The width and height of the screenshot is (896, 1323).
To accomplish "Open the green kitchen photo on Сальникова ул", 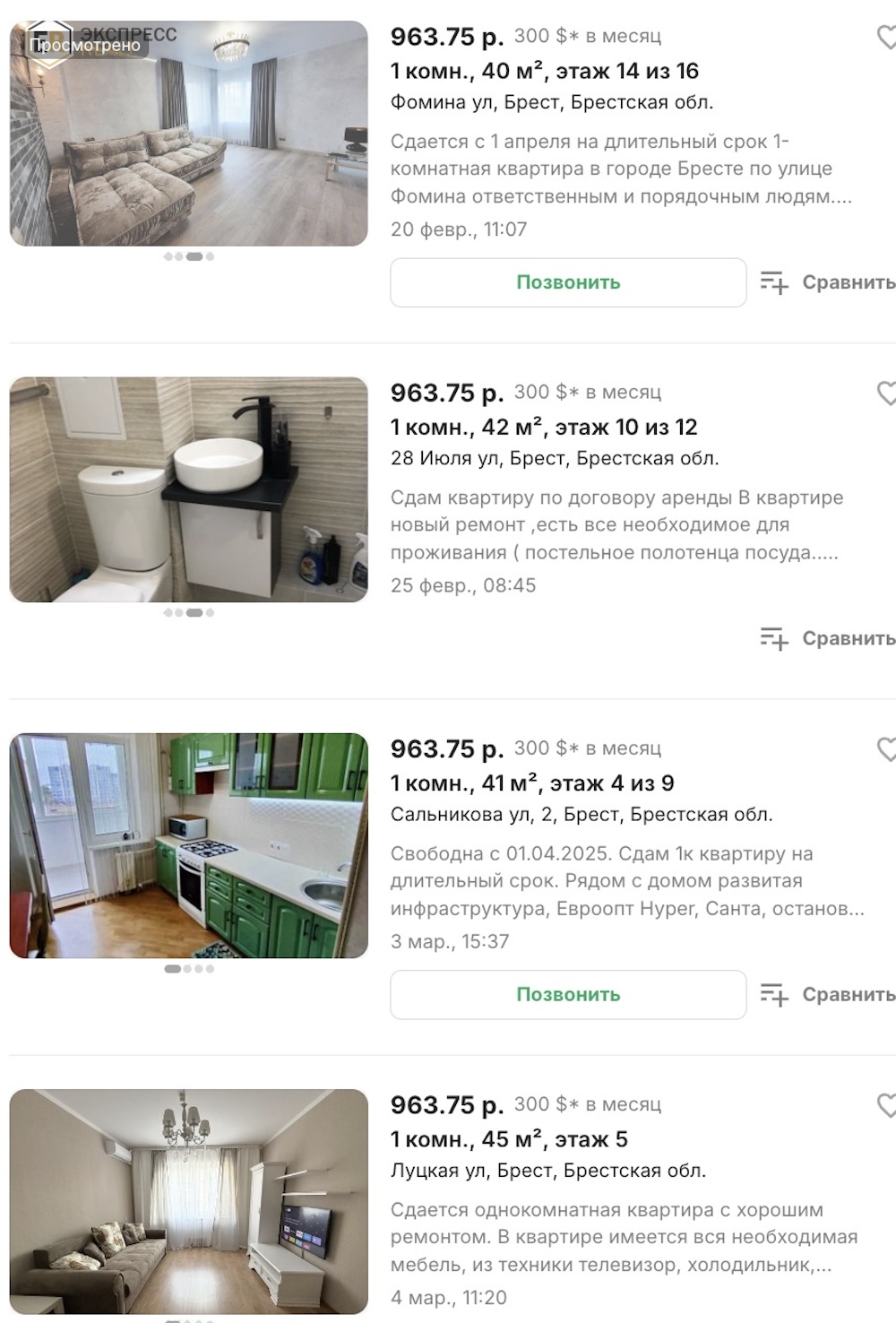I will (188, 845).
